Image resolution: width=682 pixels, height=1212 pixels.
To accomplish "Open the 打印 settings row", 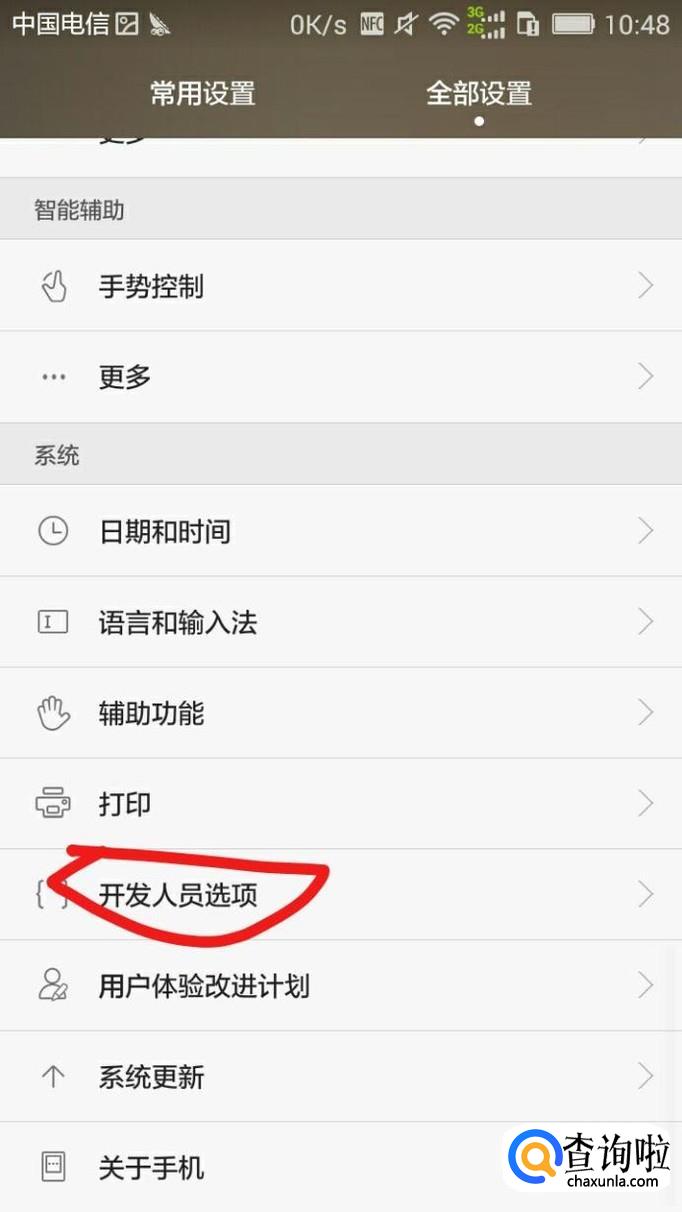I will pos(340,804).
